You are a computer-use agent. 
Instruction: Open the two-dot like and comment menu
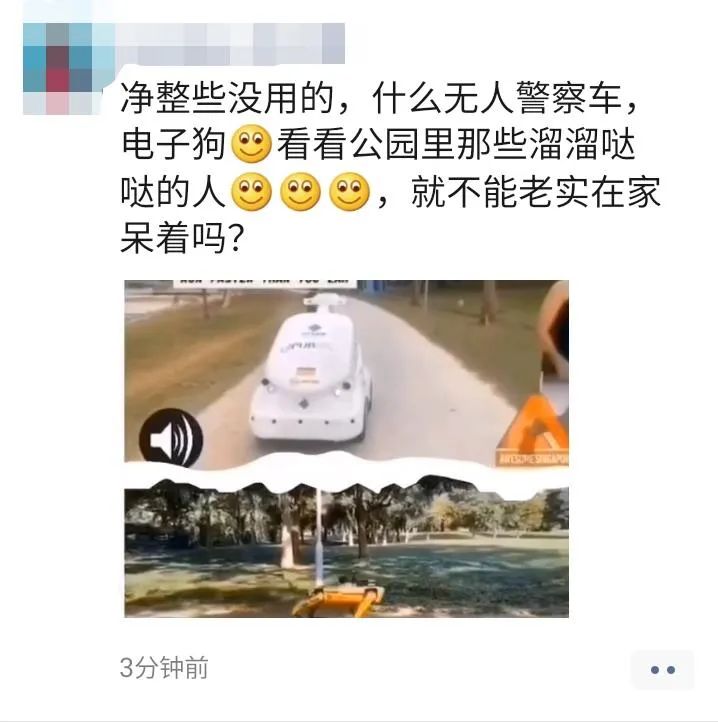662,670
